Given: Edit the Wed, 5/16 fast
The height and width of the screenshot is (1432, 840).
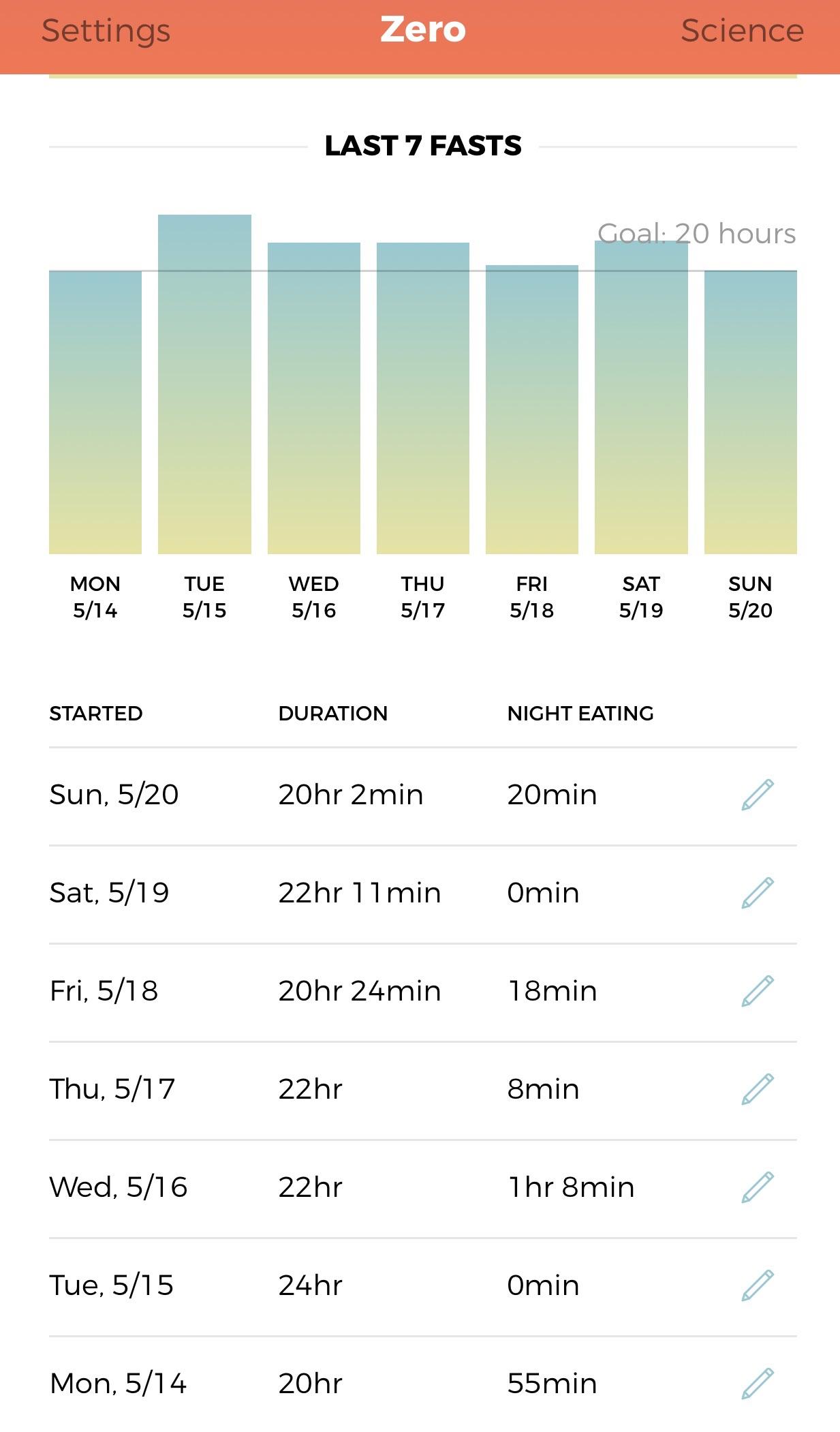Looking at the screenshot, I should pyautogui.click(x=757, y=1187).
